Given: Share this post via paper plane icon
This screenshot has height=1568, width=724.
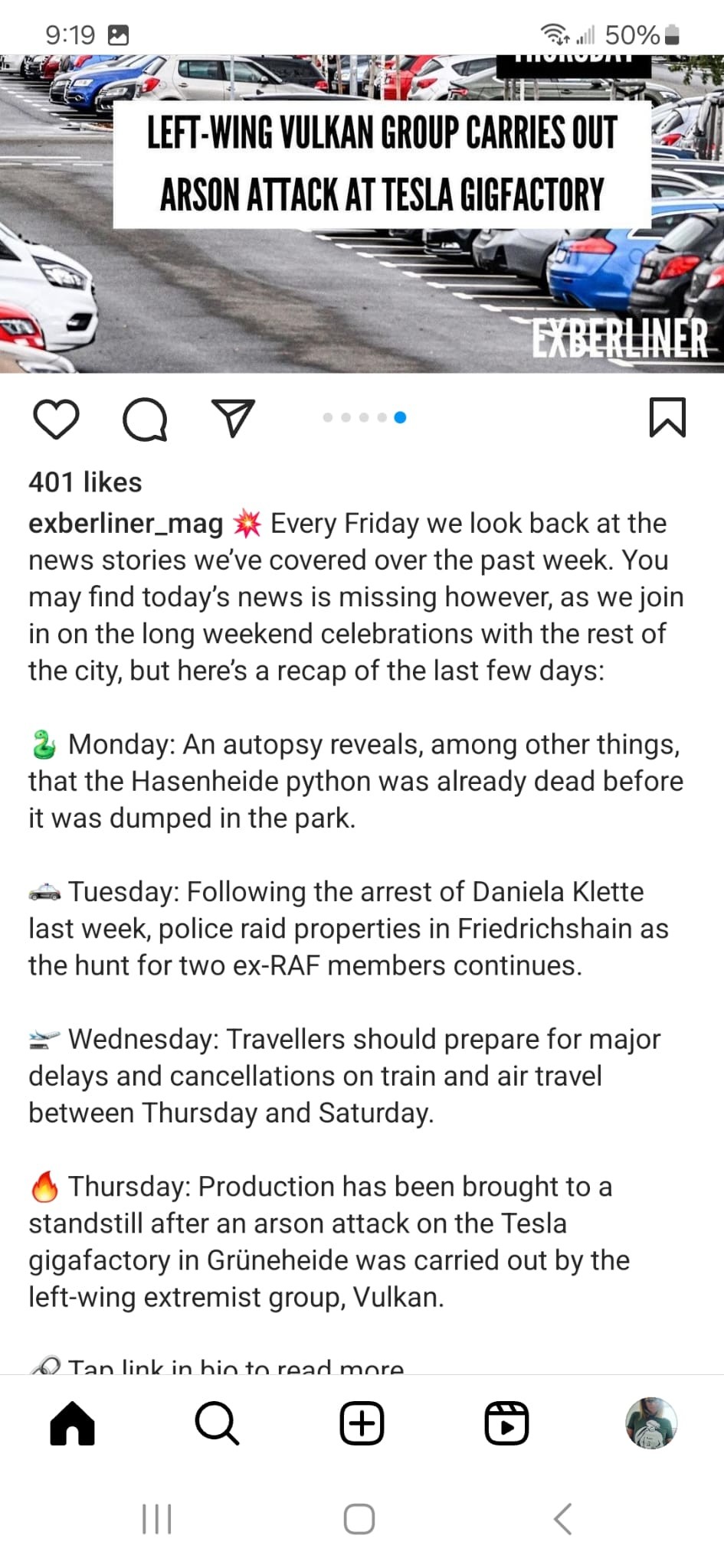Looking at the screenshot, I should [x=232, y=419].
